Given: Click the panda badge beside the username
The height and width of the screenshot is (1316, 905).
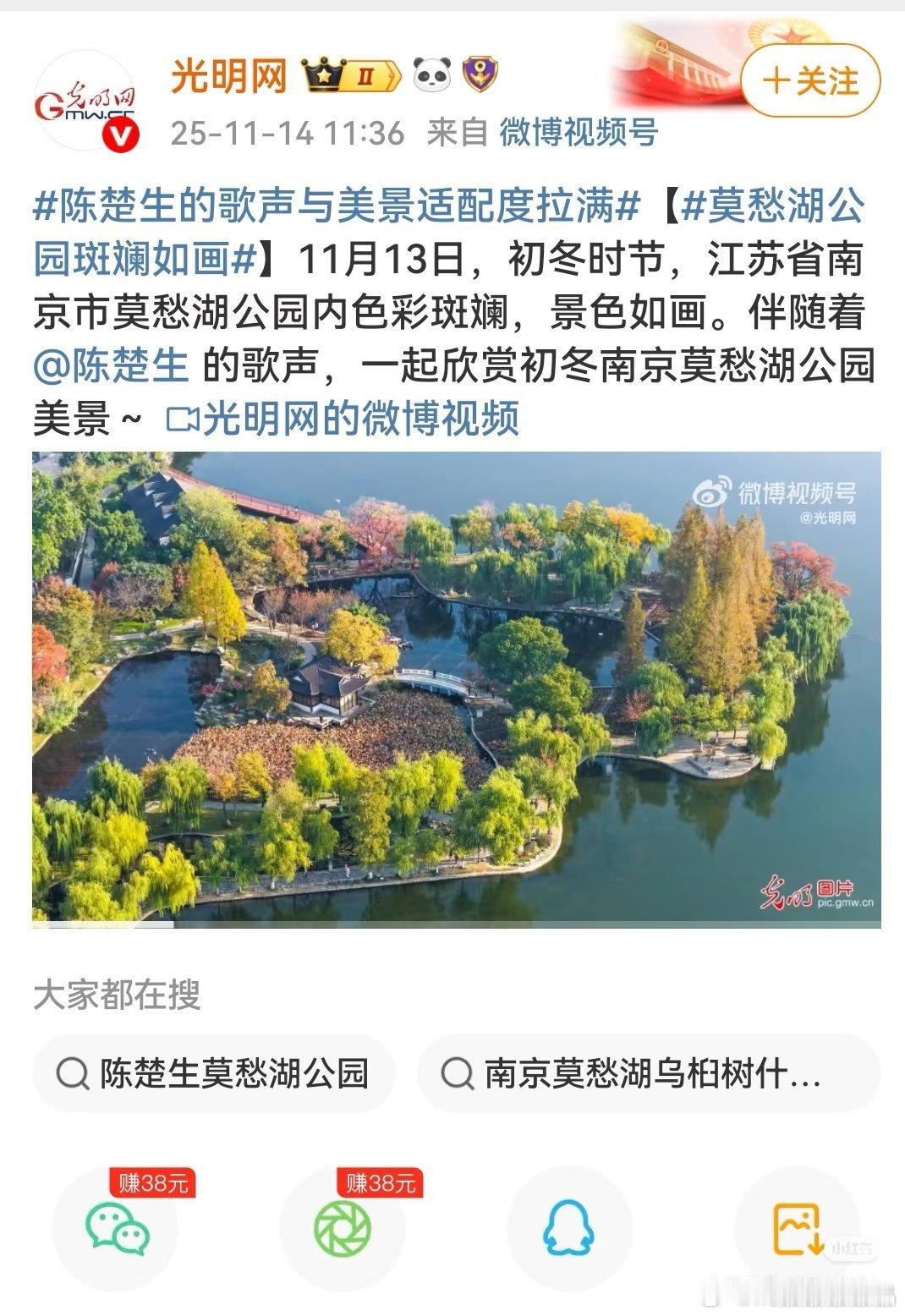Looking at the screenshot, I should tap(431, 76).
